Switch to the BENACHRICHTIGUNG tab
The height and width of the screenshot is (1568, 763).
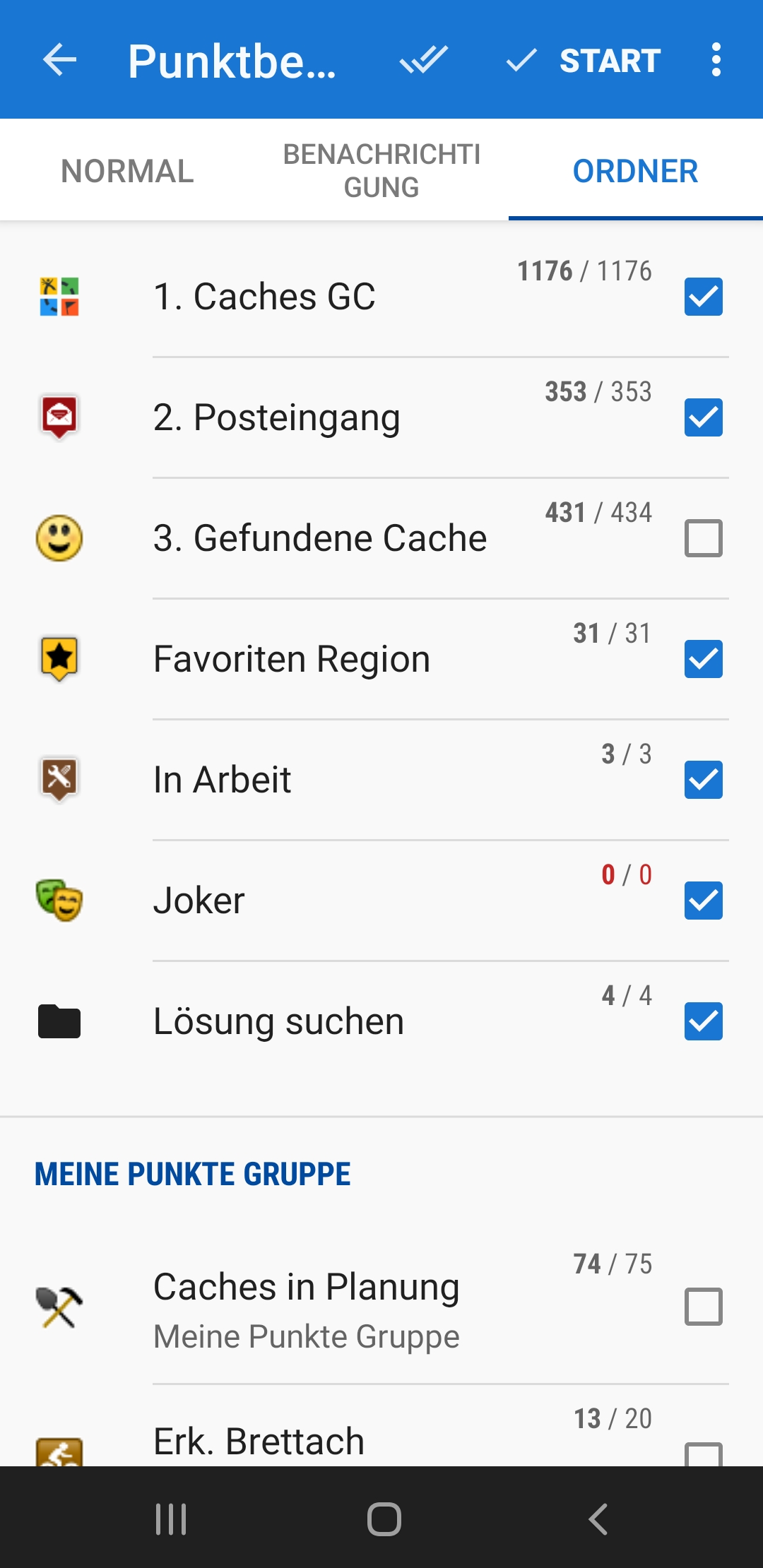pyautogui.click(x=381, y=171)
